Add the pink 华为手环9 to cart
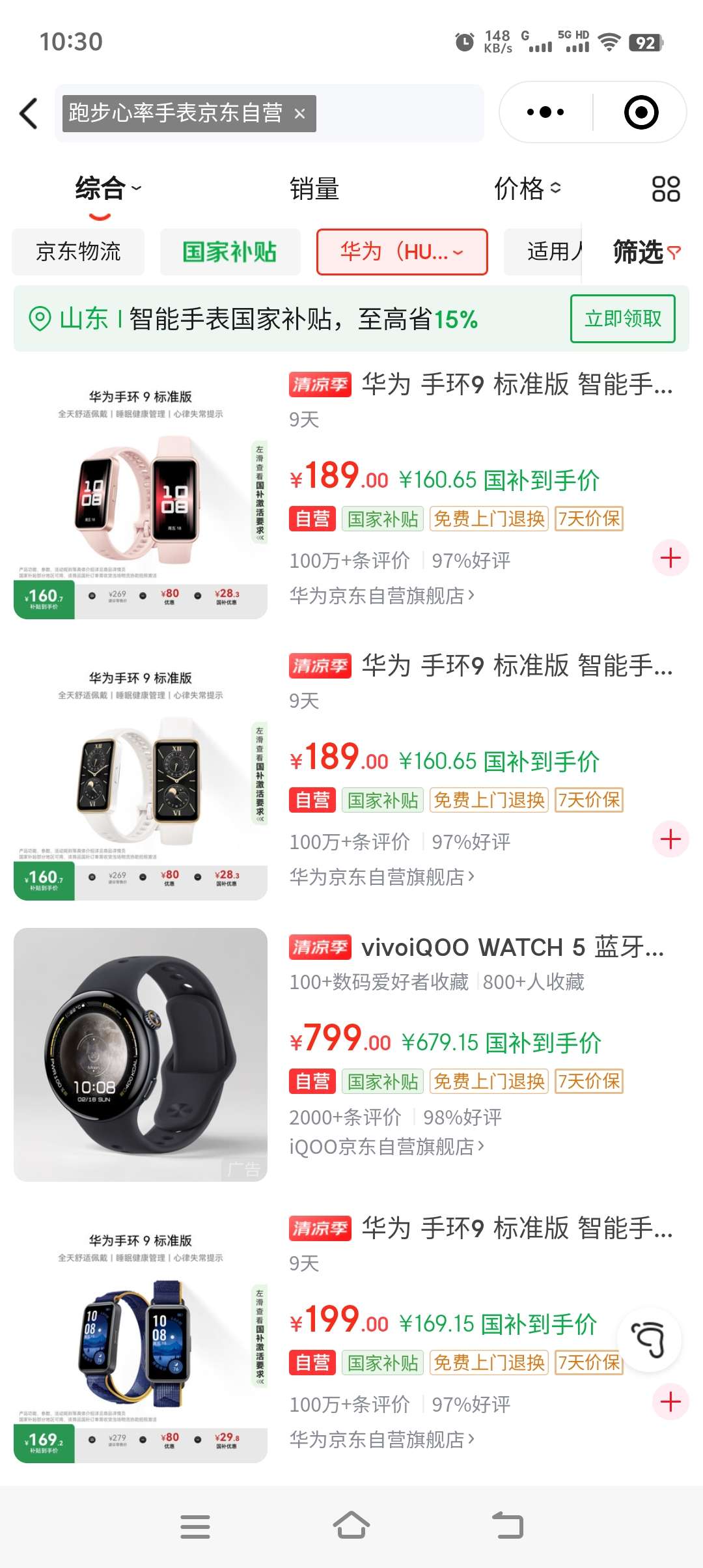703x1568 pixels. tap(670, 558)
